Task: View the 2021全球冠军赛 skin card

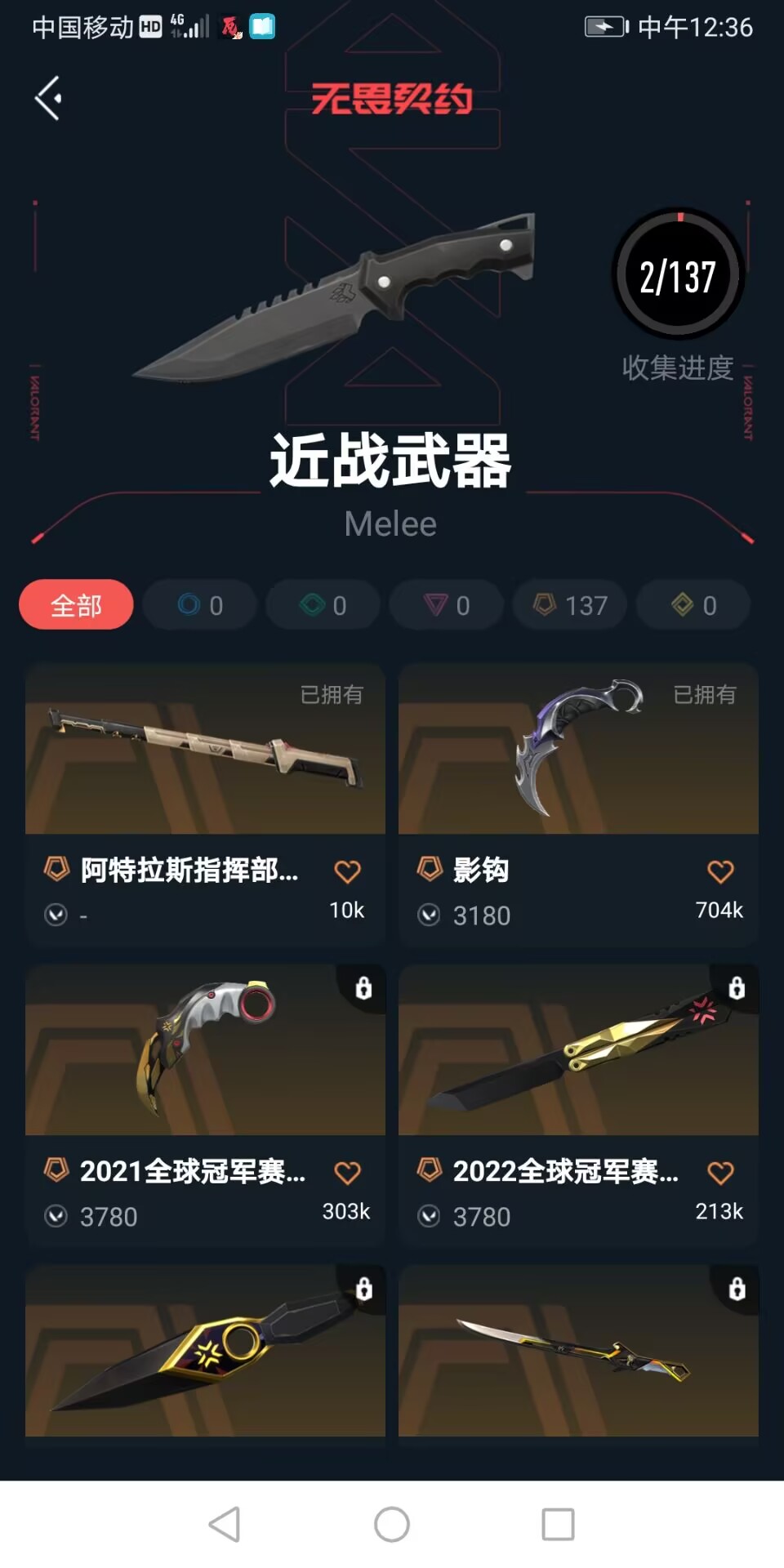Action: (205, 1106)
